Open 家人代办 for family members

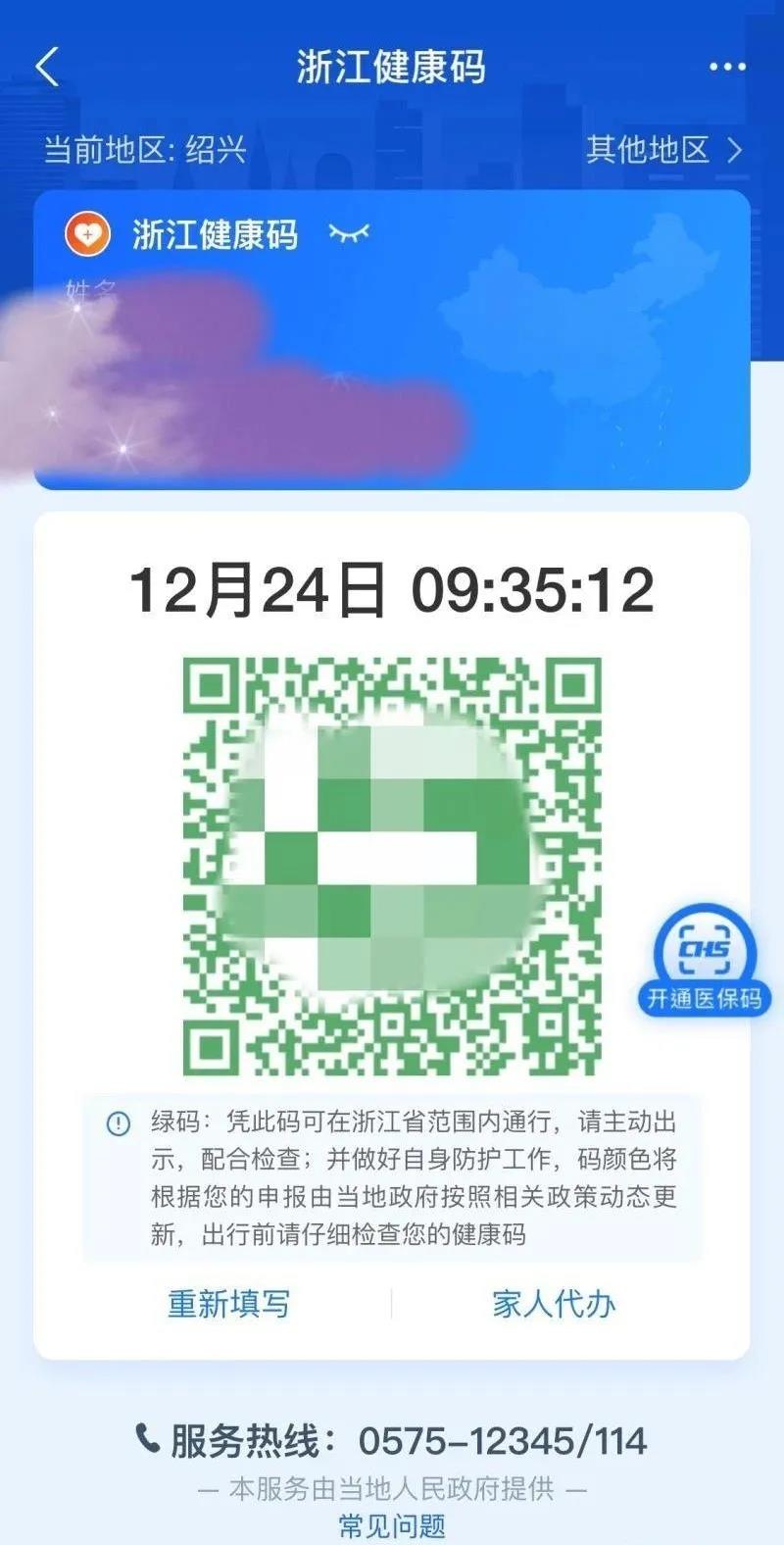click(x=554, y=1304)
